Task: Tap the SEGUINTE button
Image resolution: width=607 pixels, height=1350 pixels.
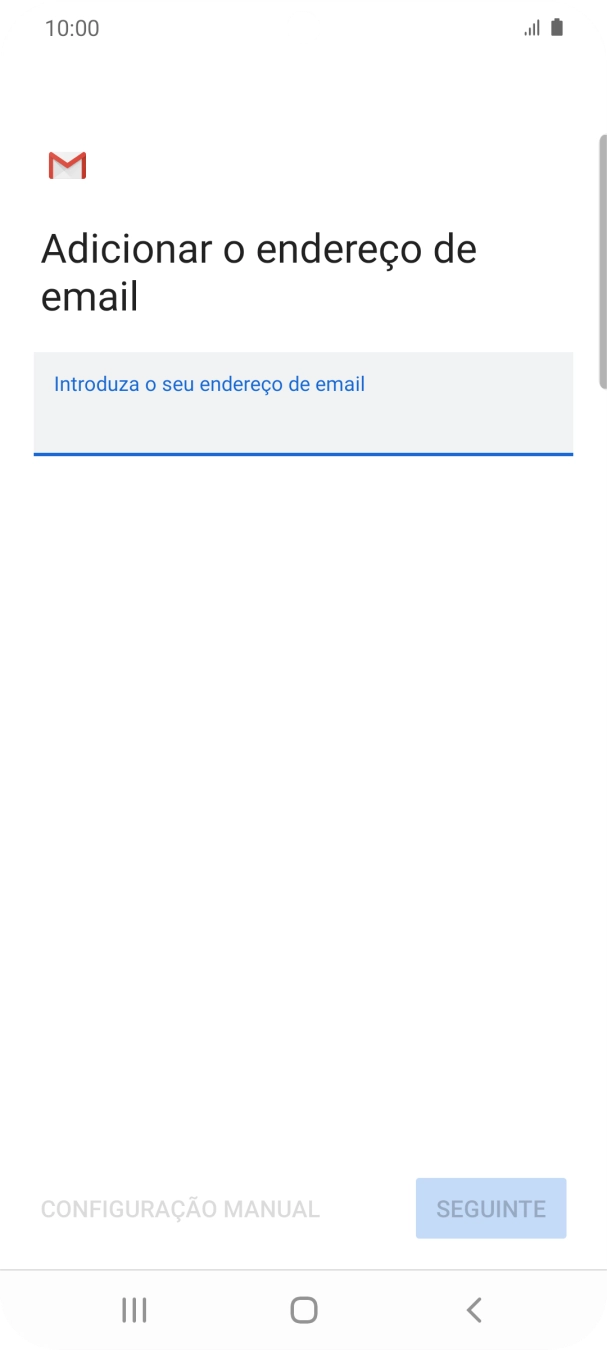Action: click(x=491, y=1208)
